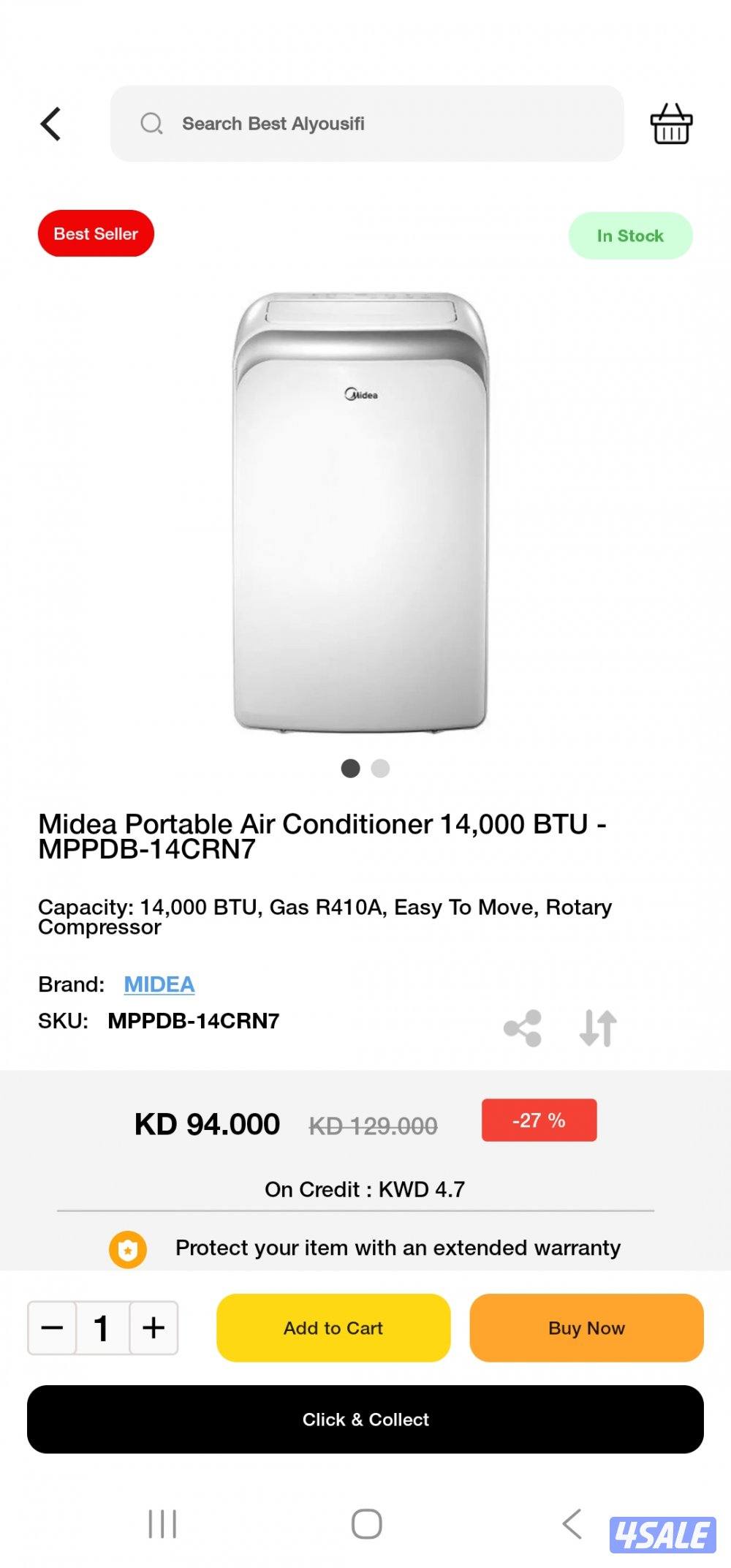Click the Best Seller badge
Image resolution: width=731 pixels, height=1568 pixels.
(x=95, y=233)
